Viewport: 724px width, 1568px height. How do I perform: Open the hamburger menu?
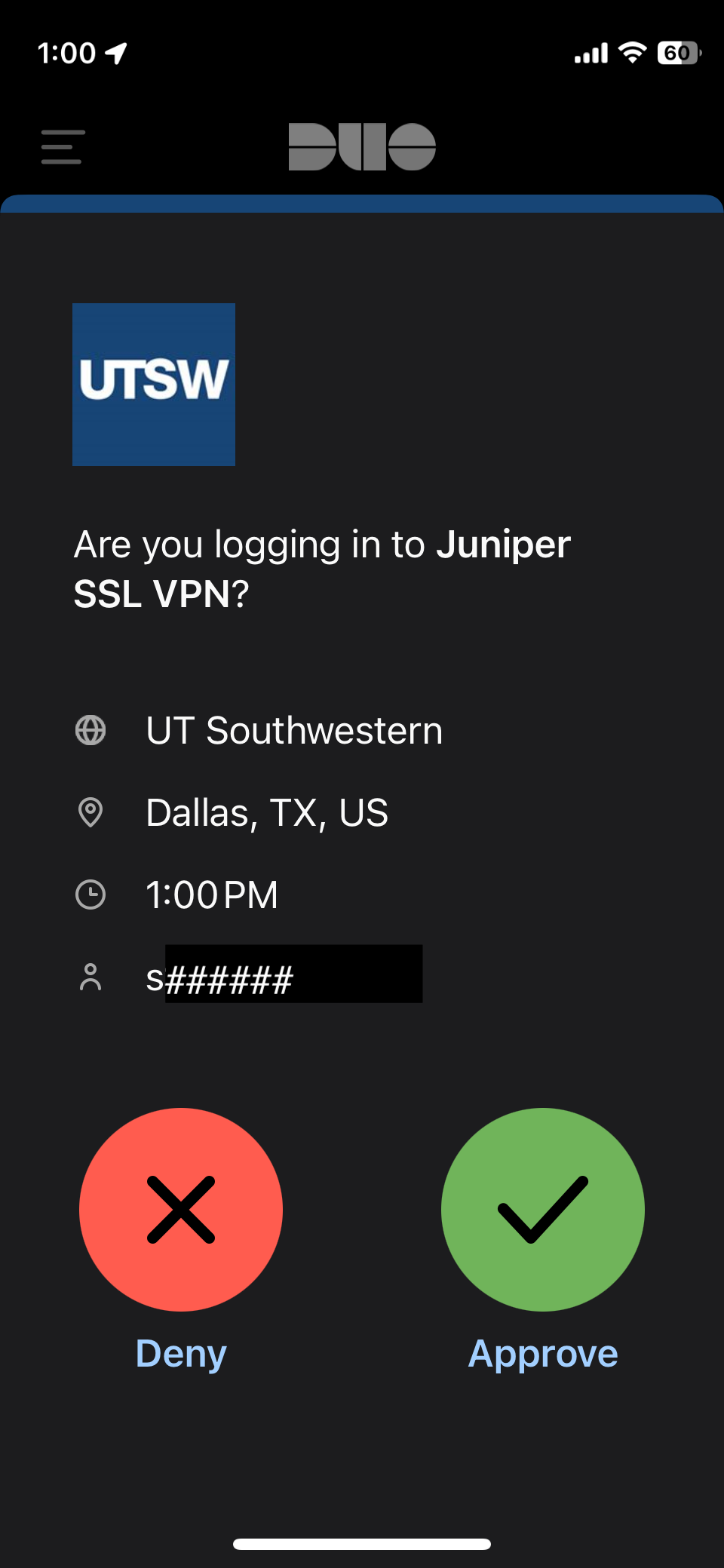62,146
